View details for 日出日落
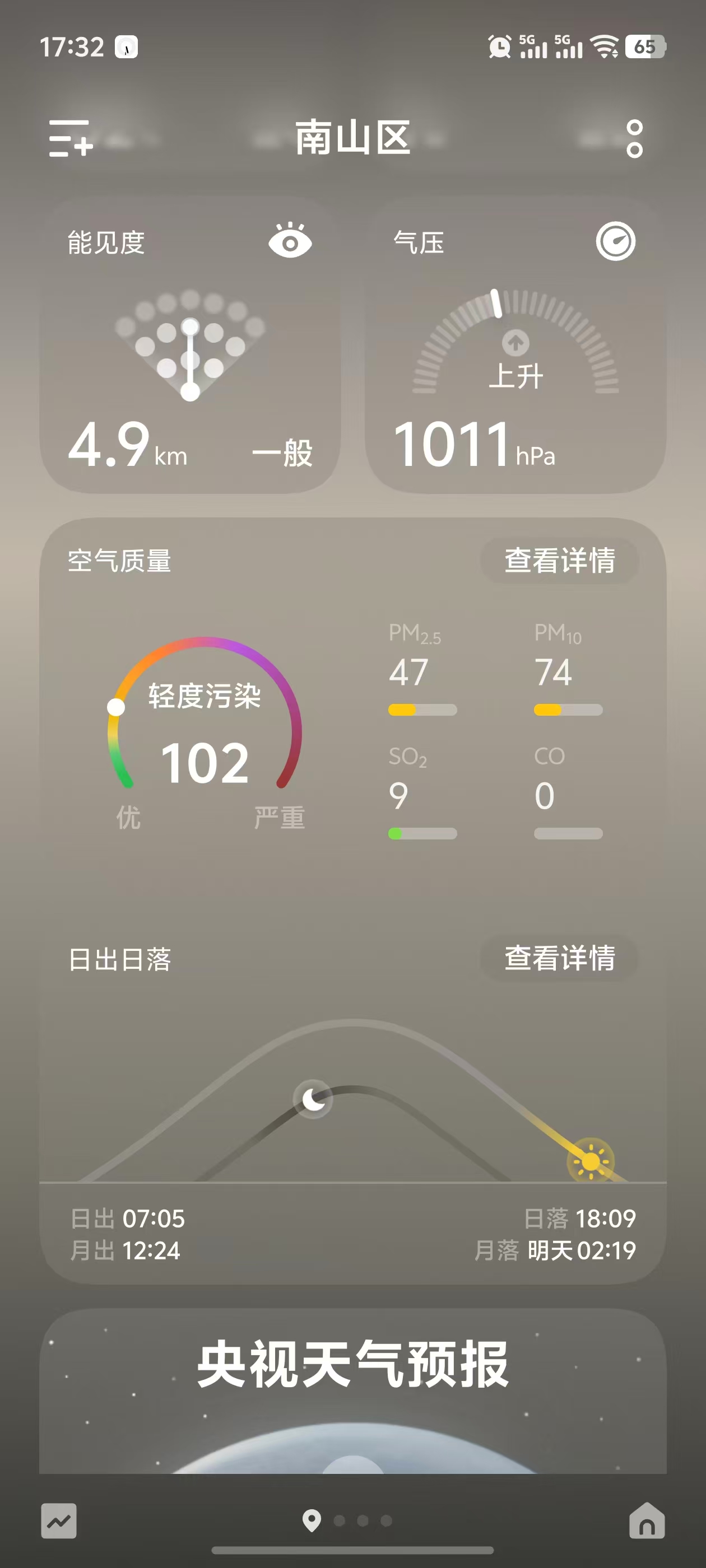 (559, 958)
